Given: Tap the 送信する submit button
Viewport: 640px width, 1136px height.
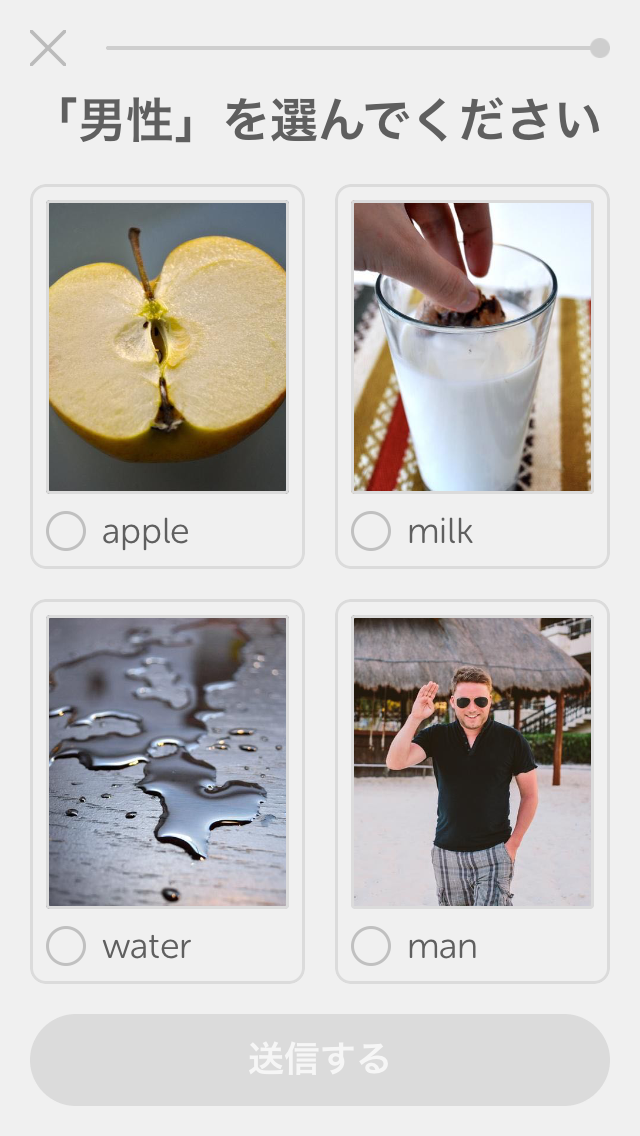Looking at the screenshot, I should (x=320, y=1059).
